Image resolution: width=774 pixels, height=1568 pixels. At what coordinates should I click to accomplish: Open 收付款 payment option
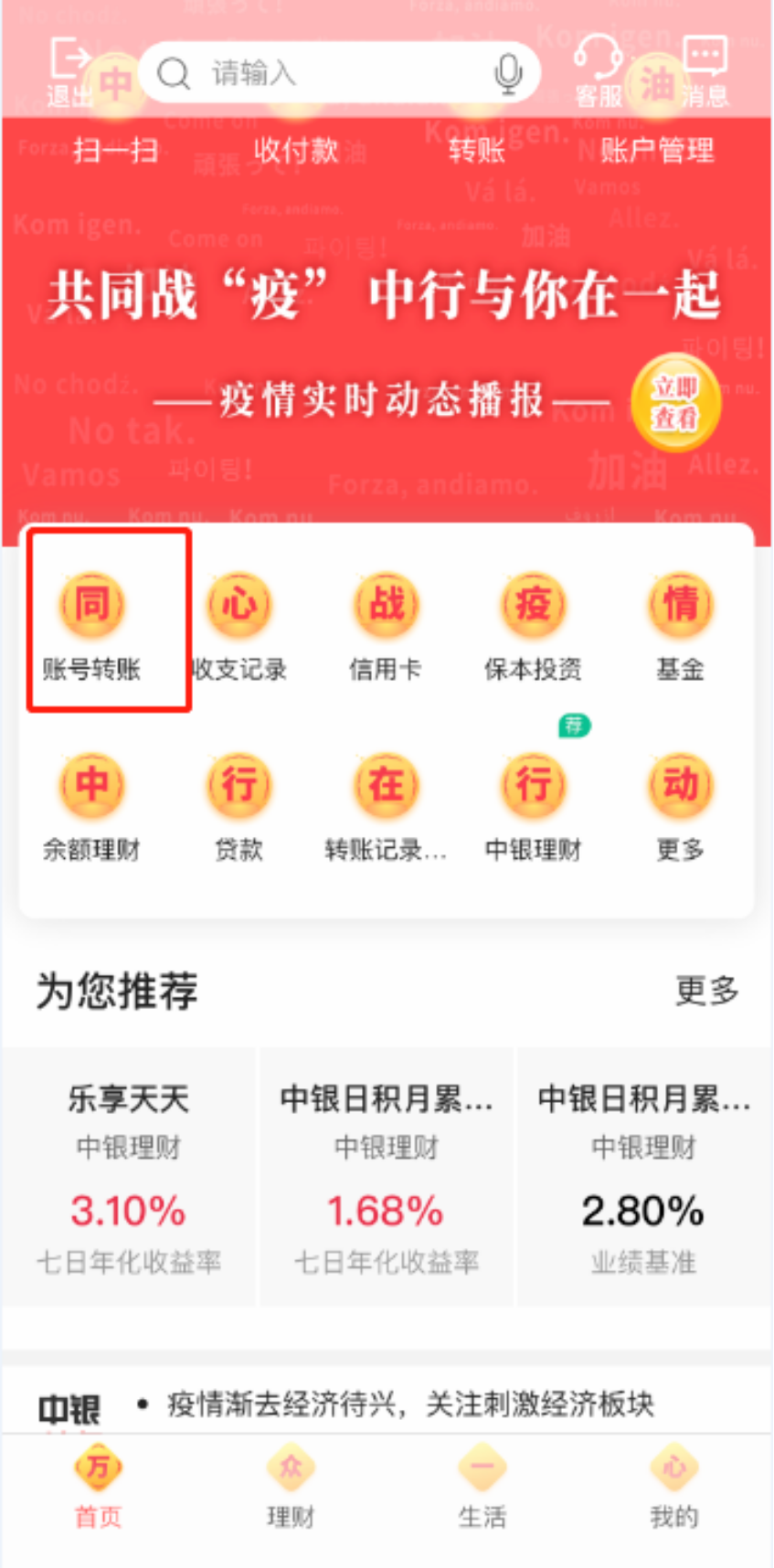(x=295, y=150)
